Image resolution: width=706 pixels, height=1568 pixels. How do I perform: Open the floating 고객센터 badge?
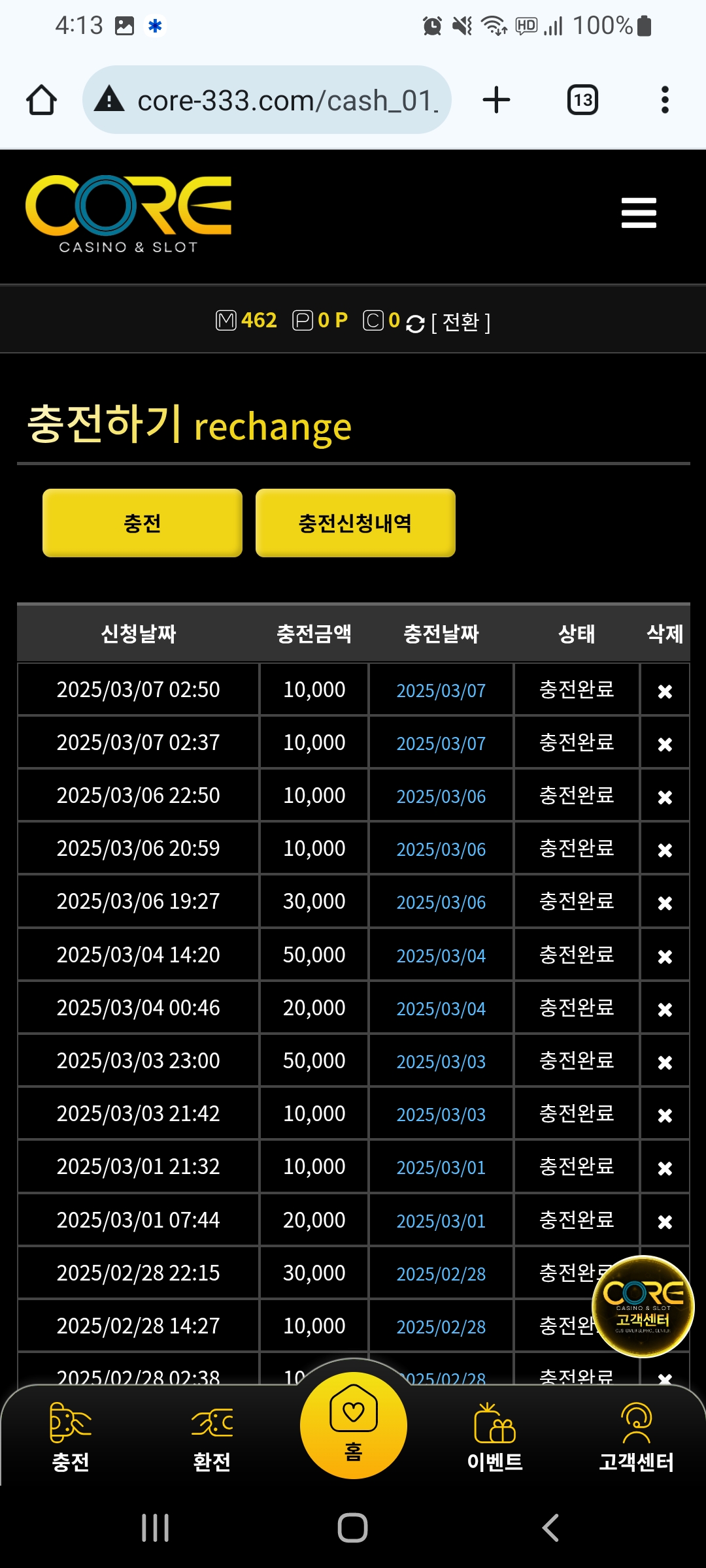coord(643,1306)
